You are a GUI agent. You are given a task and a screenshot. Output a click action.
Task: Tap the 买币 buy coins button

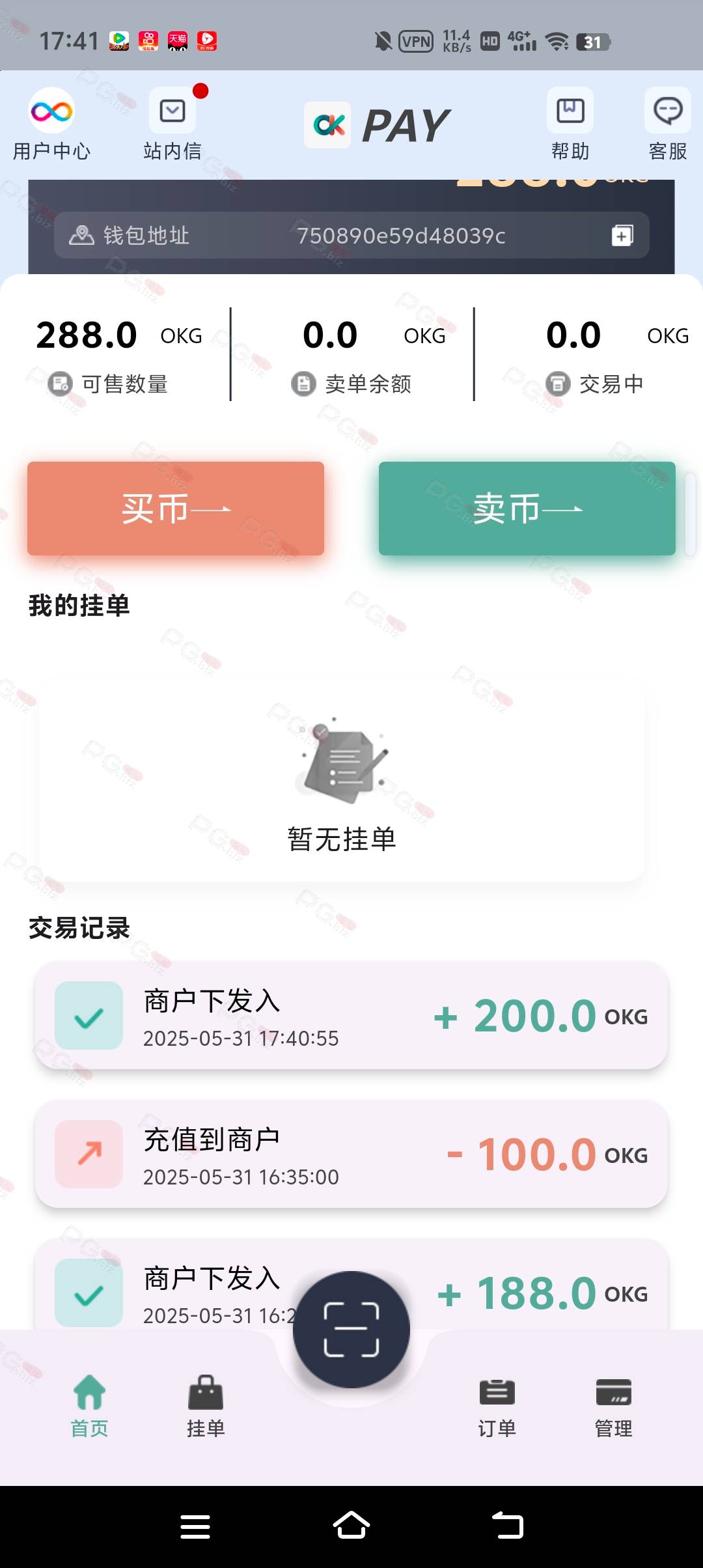point(176,509)
